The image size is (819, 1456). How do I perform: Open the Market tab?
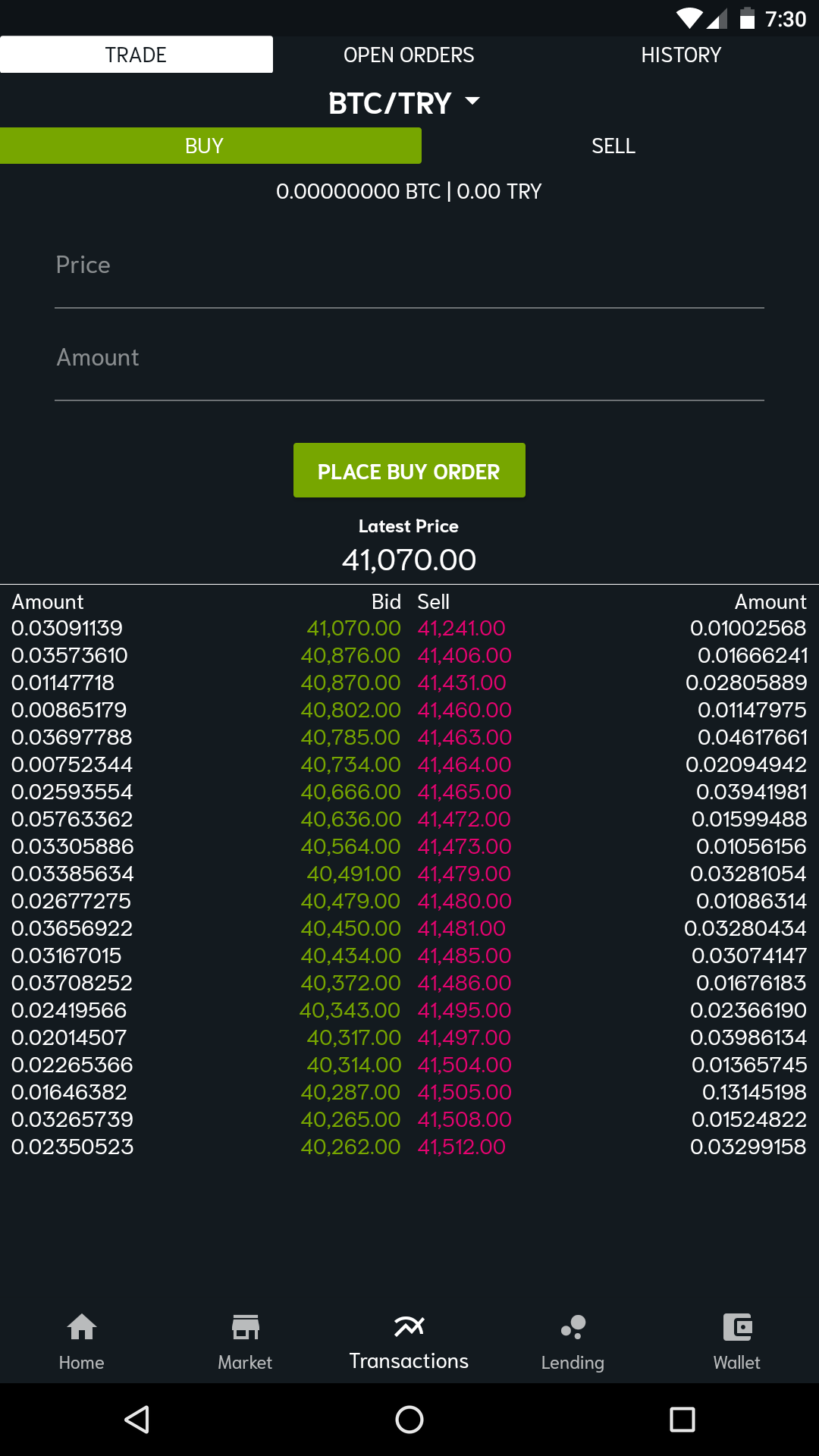click(x=246, y=1342)
